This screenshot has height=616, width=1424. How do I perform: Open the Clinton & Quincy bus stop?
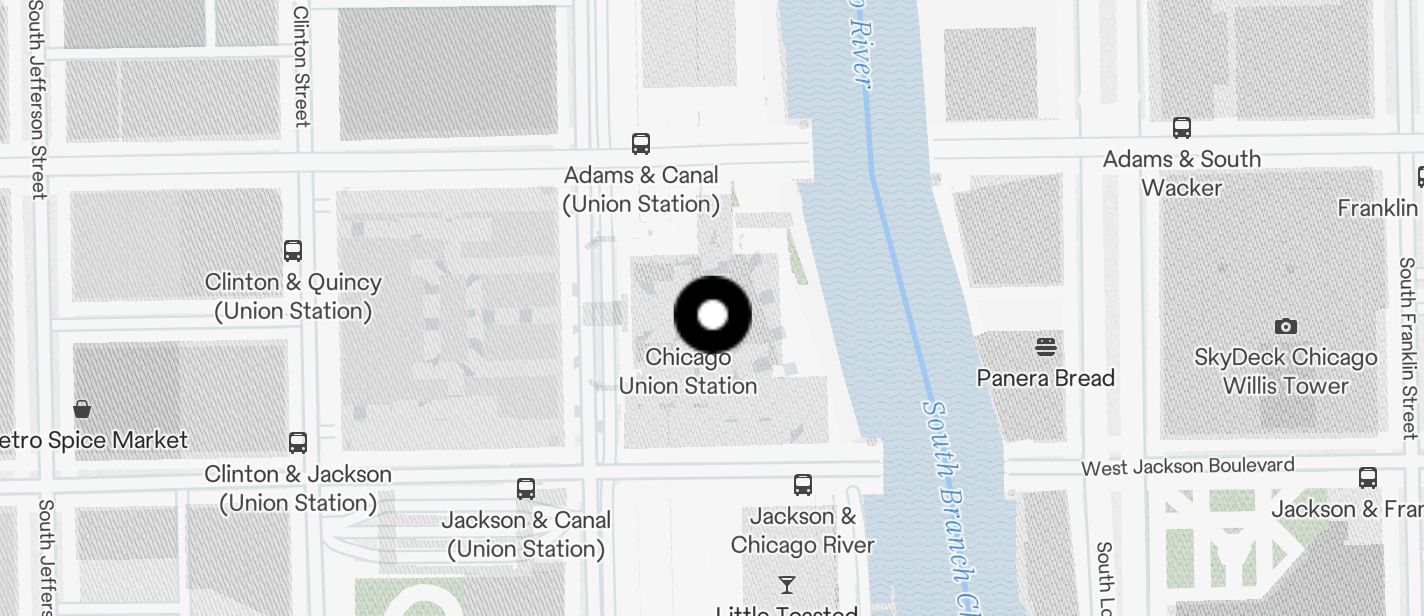(x=293, y=251)
